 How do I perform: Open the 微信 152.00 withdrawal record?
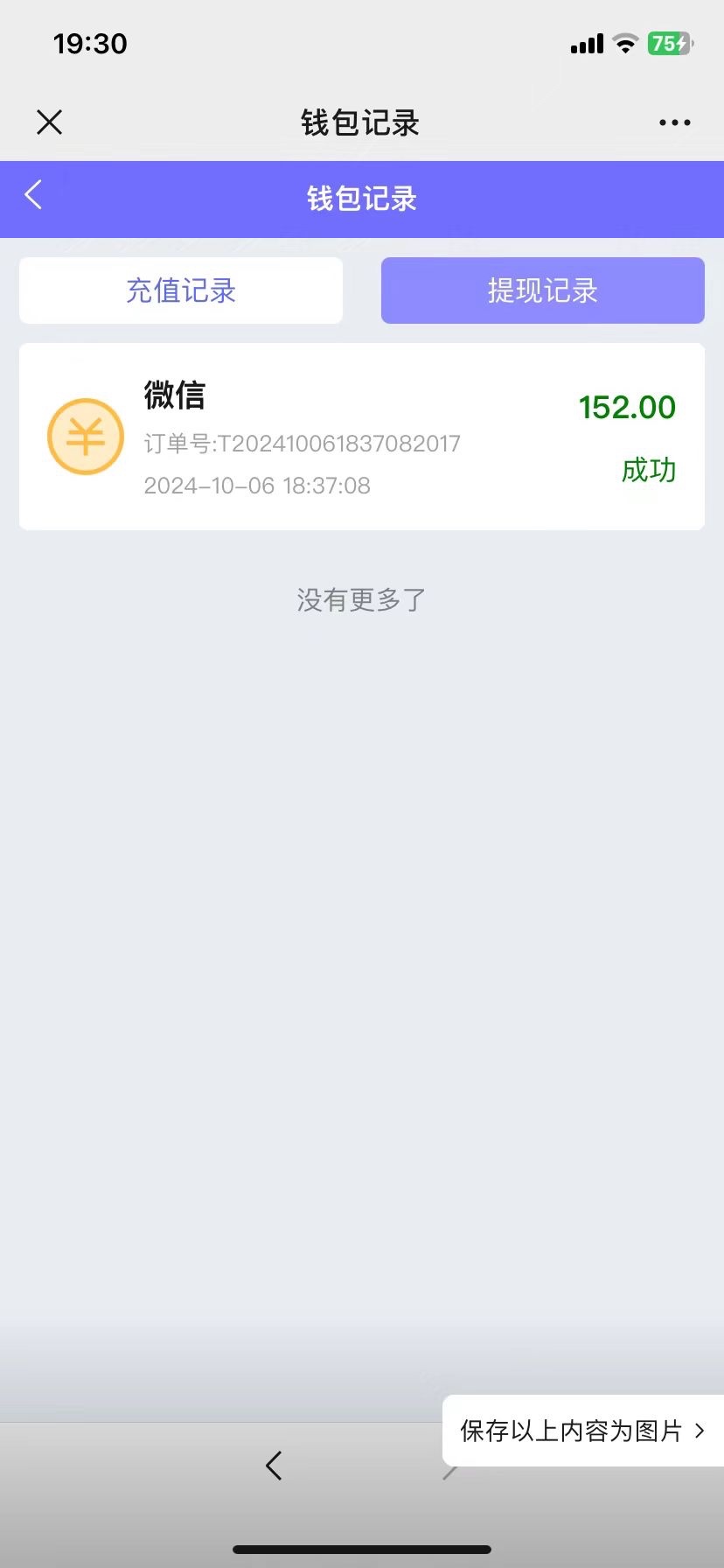pyautogui.click(x=361, y=437)
